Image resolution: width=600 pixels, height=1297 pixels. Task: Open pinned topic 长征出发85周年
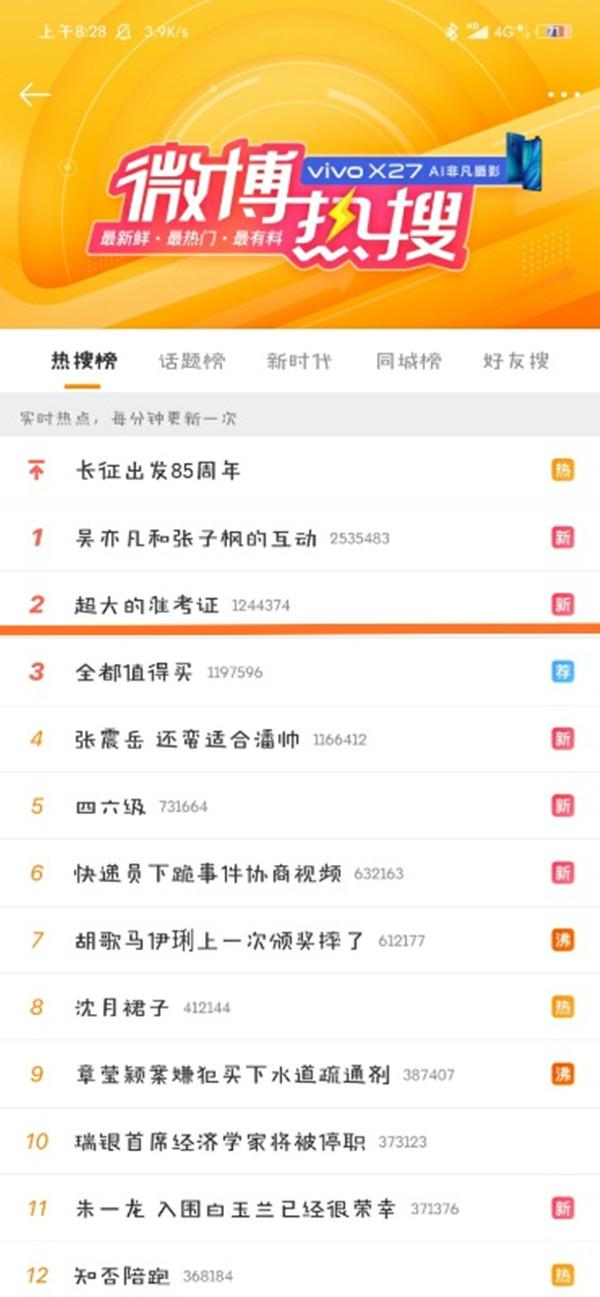[300, 470]
